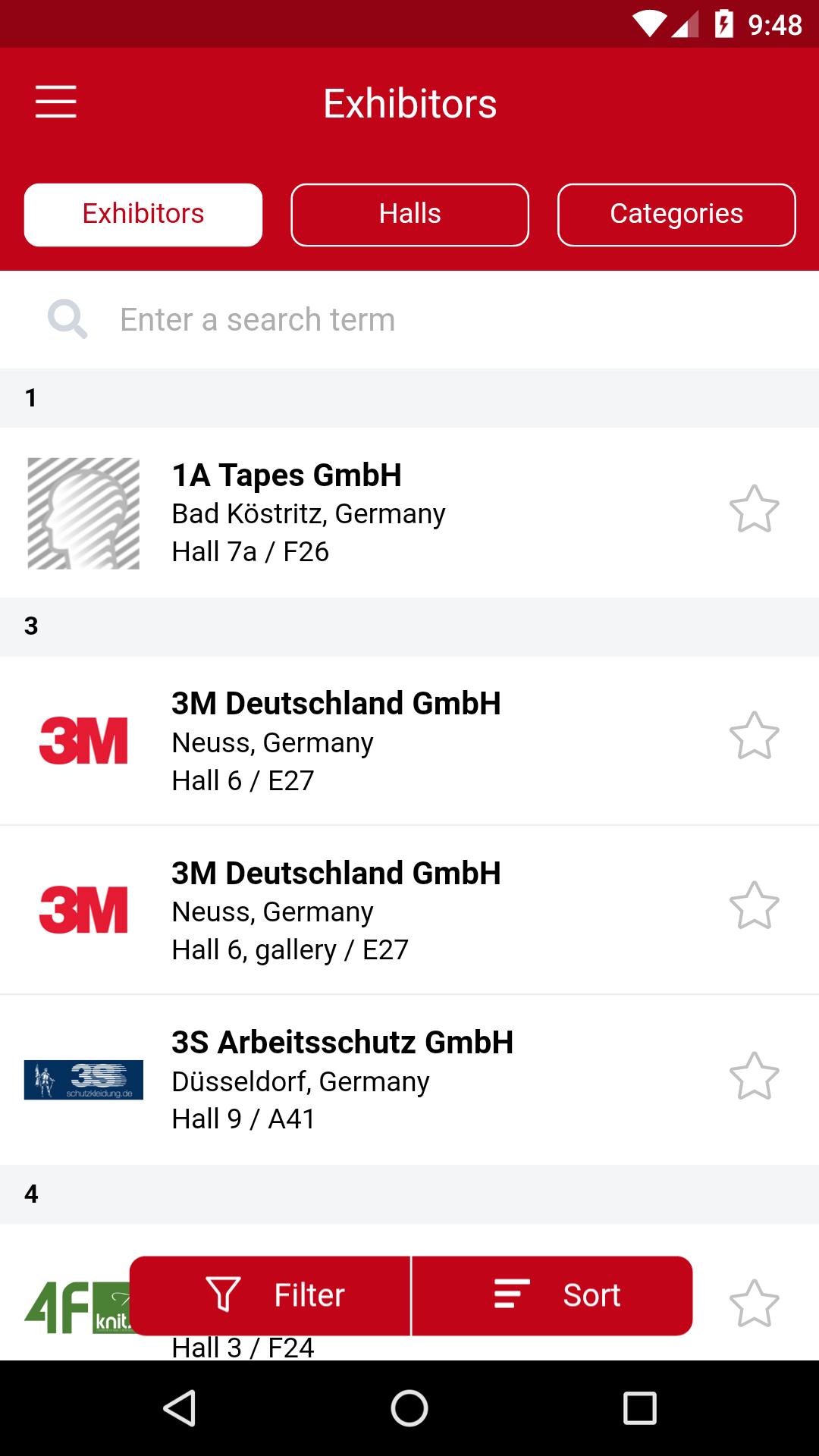
Task: Switch to the Categories tab
Action: (x=676, y=215)
